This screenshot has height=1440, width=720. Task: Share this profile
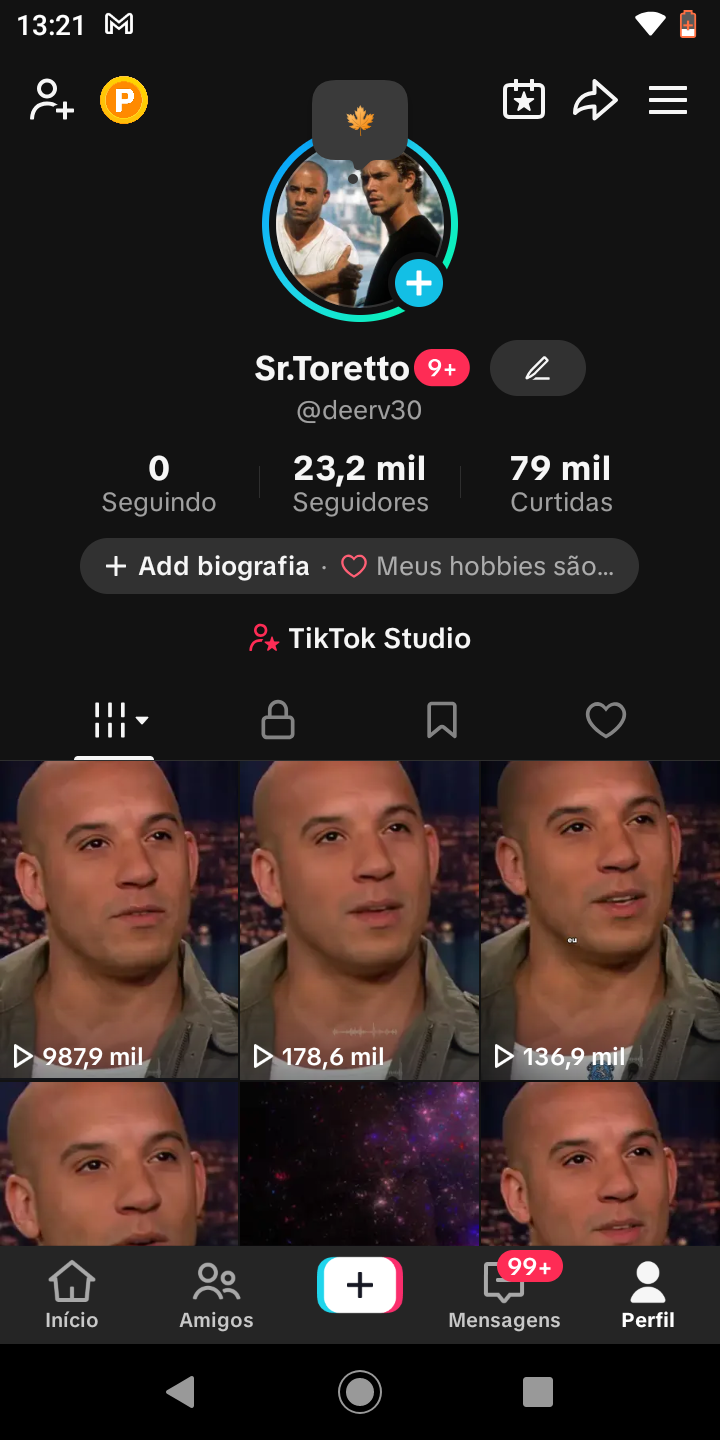coord(595,101)
